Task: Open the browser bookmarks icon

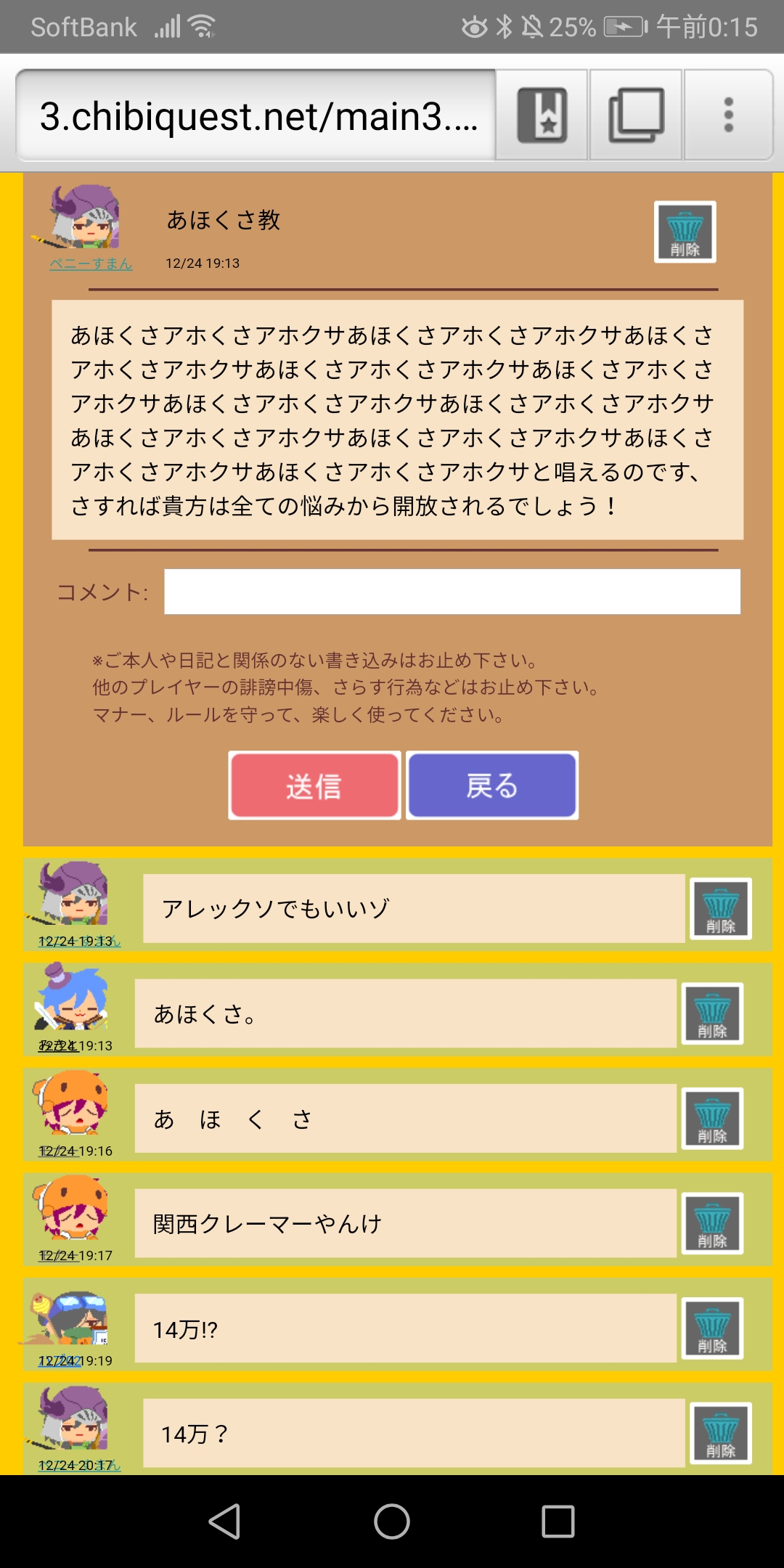Action: pyautogui.click(x=542, y=115)
